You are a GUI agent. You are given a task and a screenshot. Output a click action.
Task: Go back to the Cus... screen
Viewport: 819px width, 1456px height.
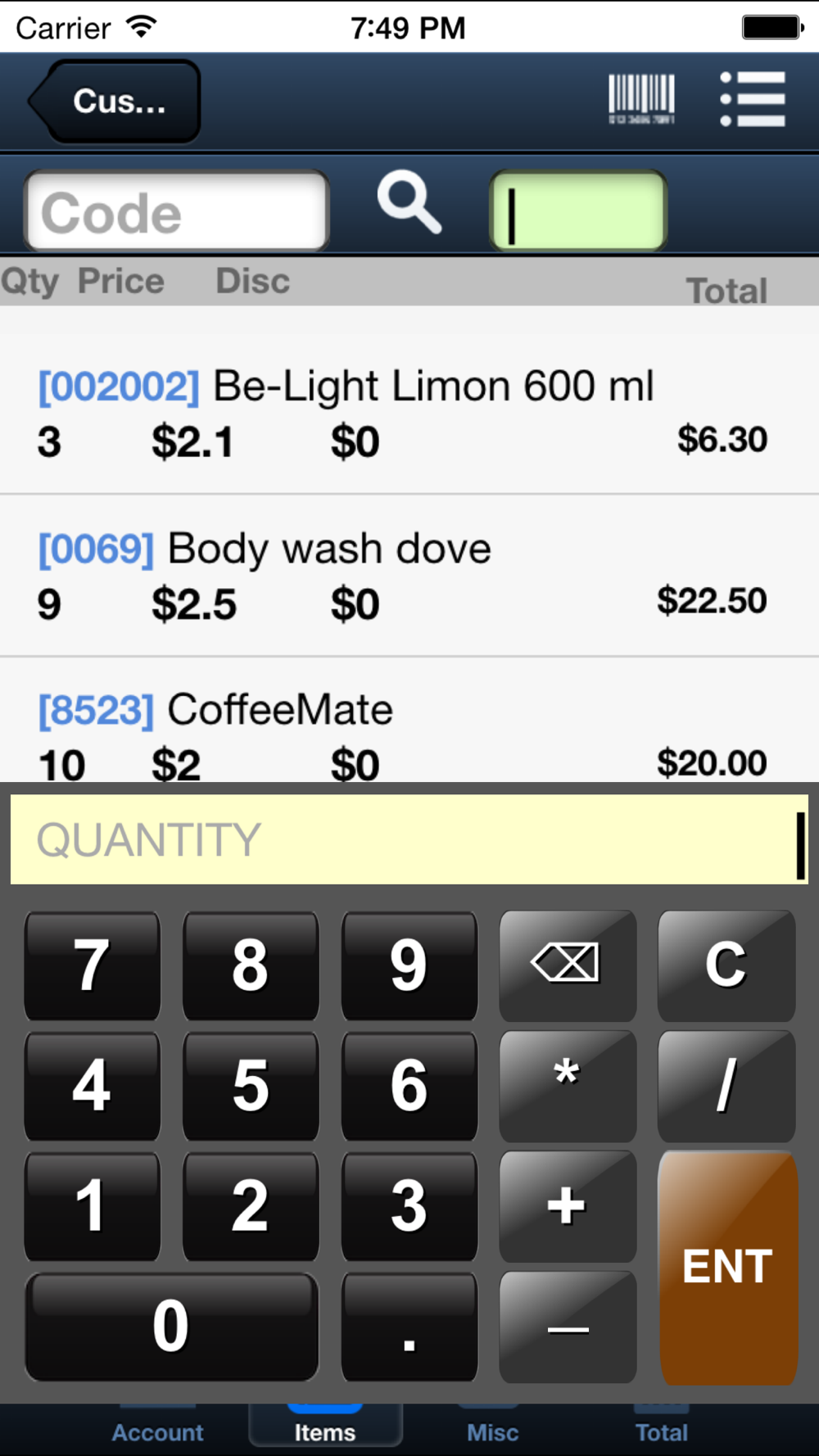coord(115,102)
